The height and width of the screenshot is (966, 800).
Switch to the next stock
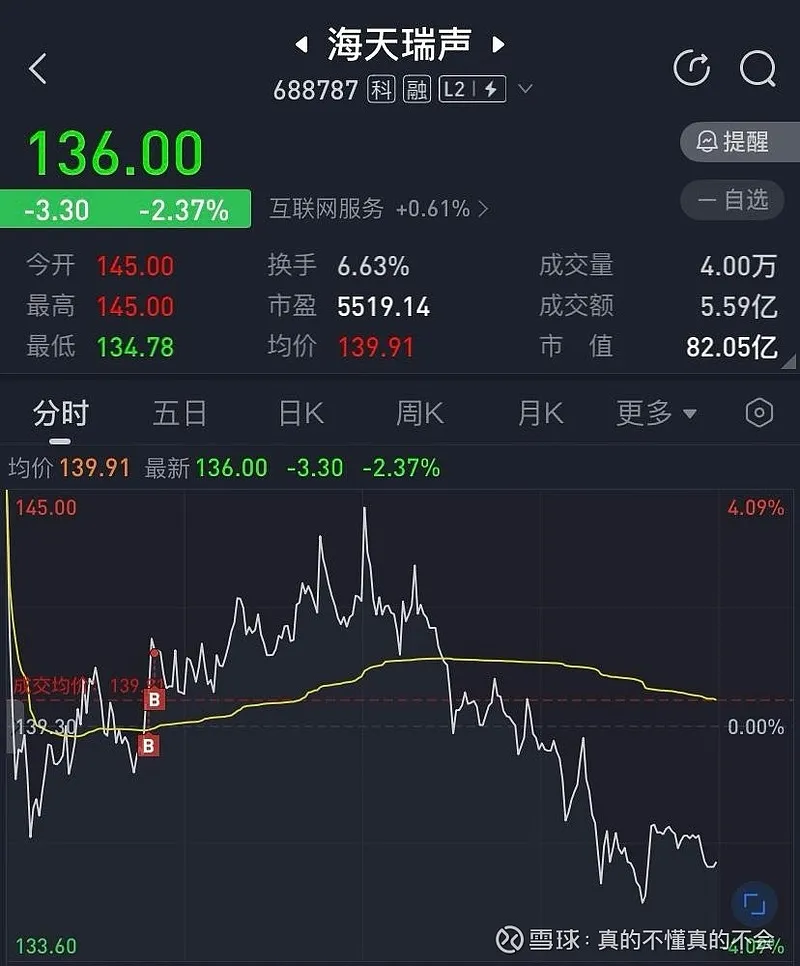tap(498, 44)
